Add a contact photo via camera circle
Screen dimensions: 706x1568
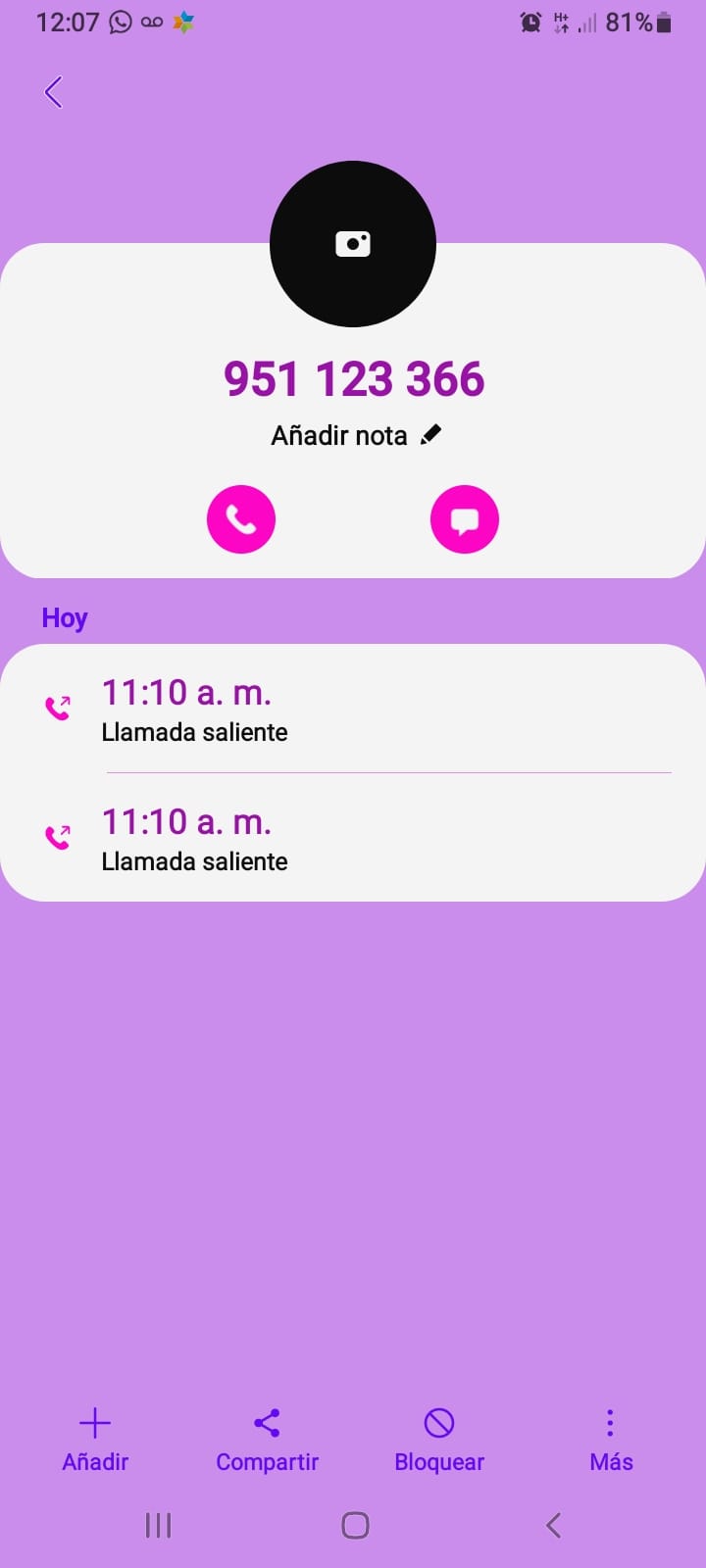(353, 244)
